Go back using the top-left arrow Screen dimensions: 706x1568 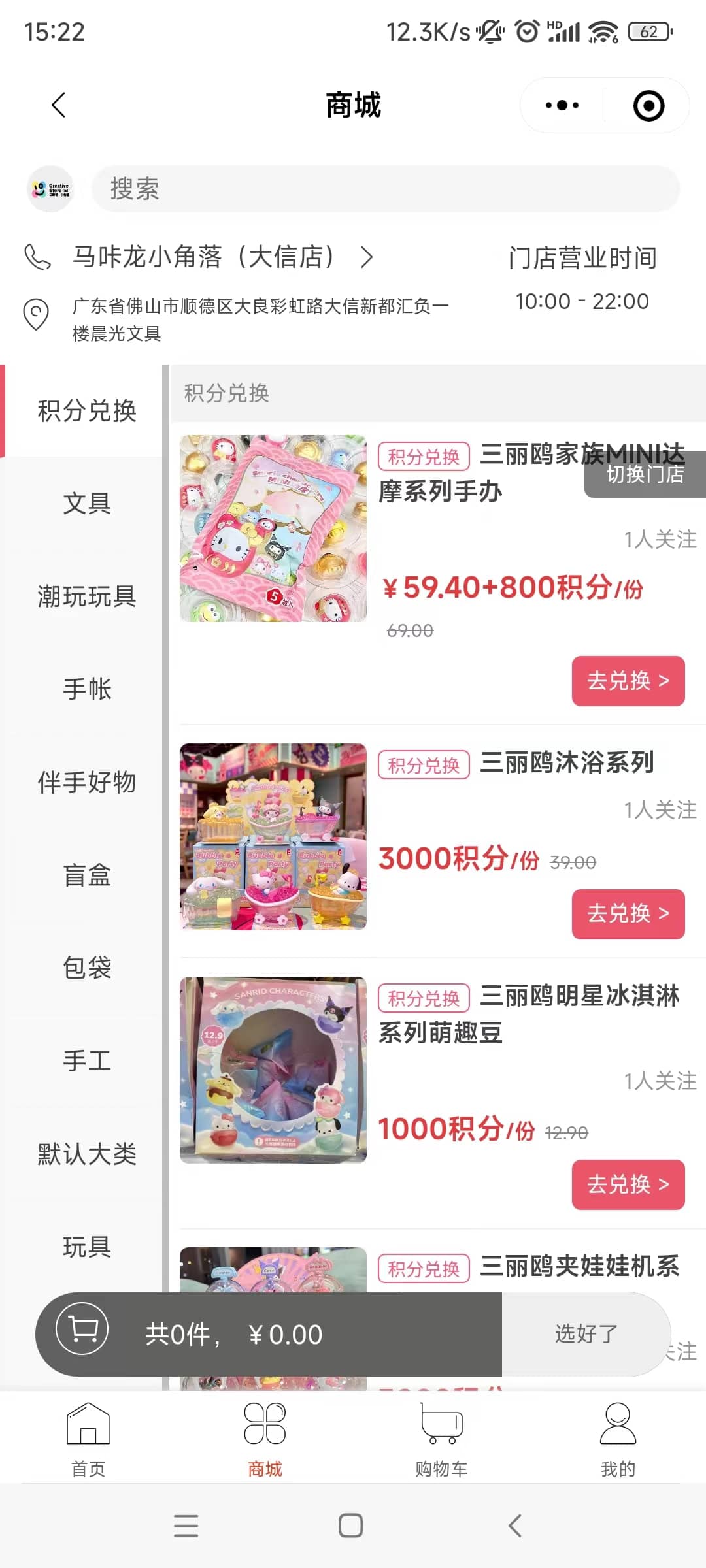click(x=59, y=105)
